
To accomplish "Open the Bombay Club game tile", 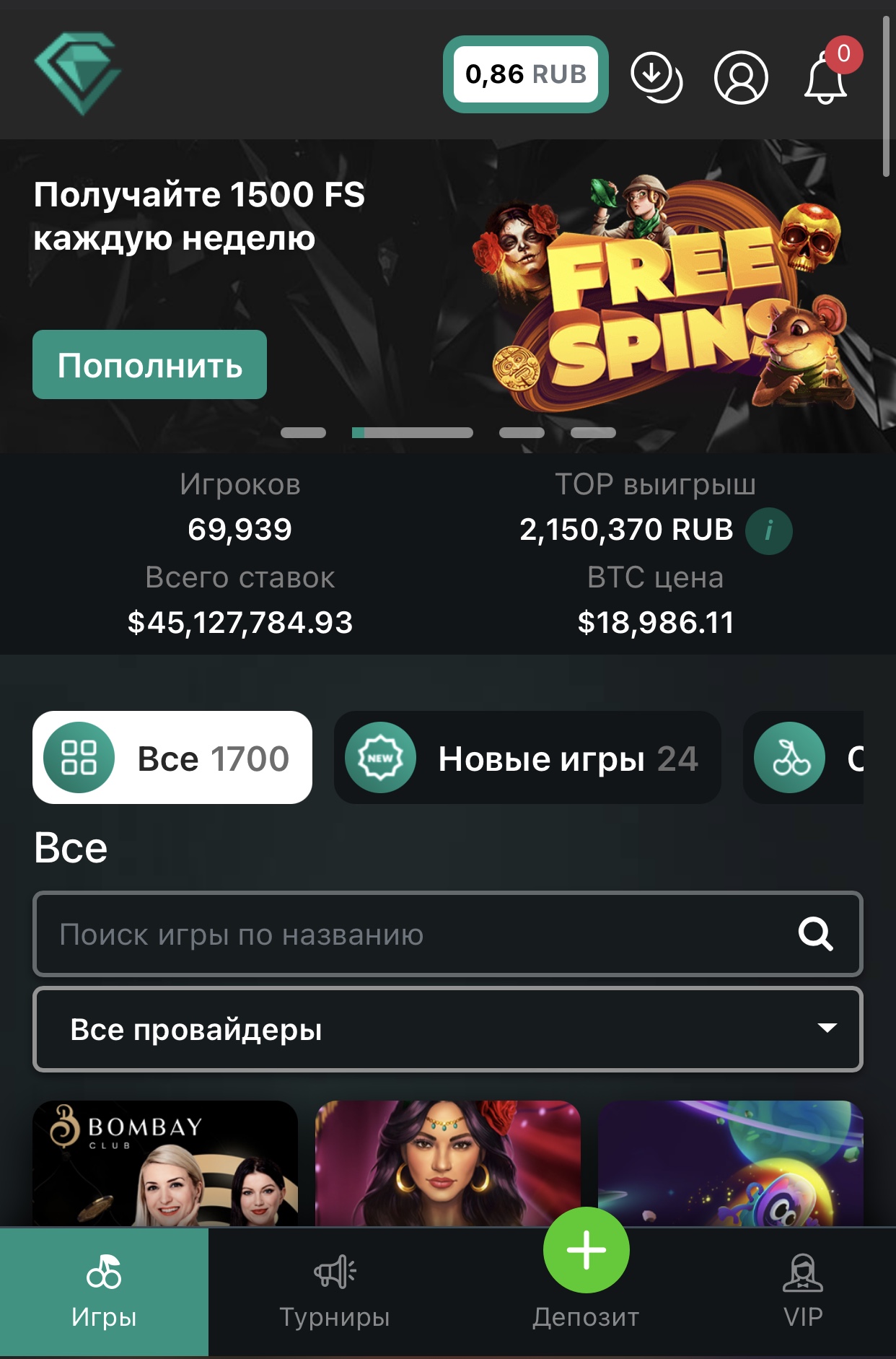I will [x=165, y=1163].
